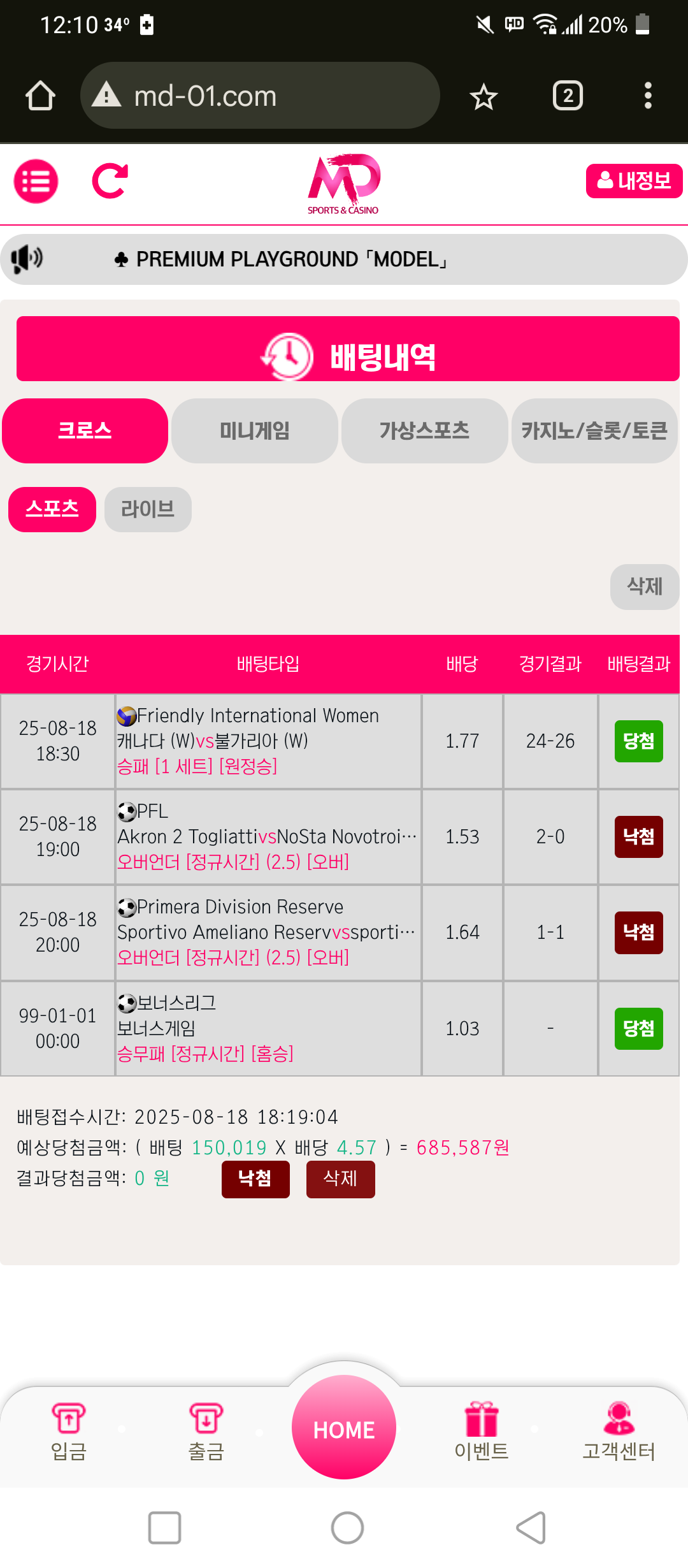Switch to the 가상스포츠 tab
Screen dimensions: 688x1568
click(x=424, y=431)
